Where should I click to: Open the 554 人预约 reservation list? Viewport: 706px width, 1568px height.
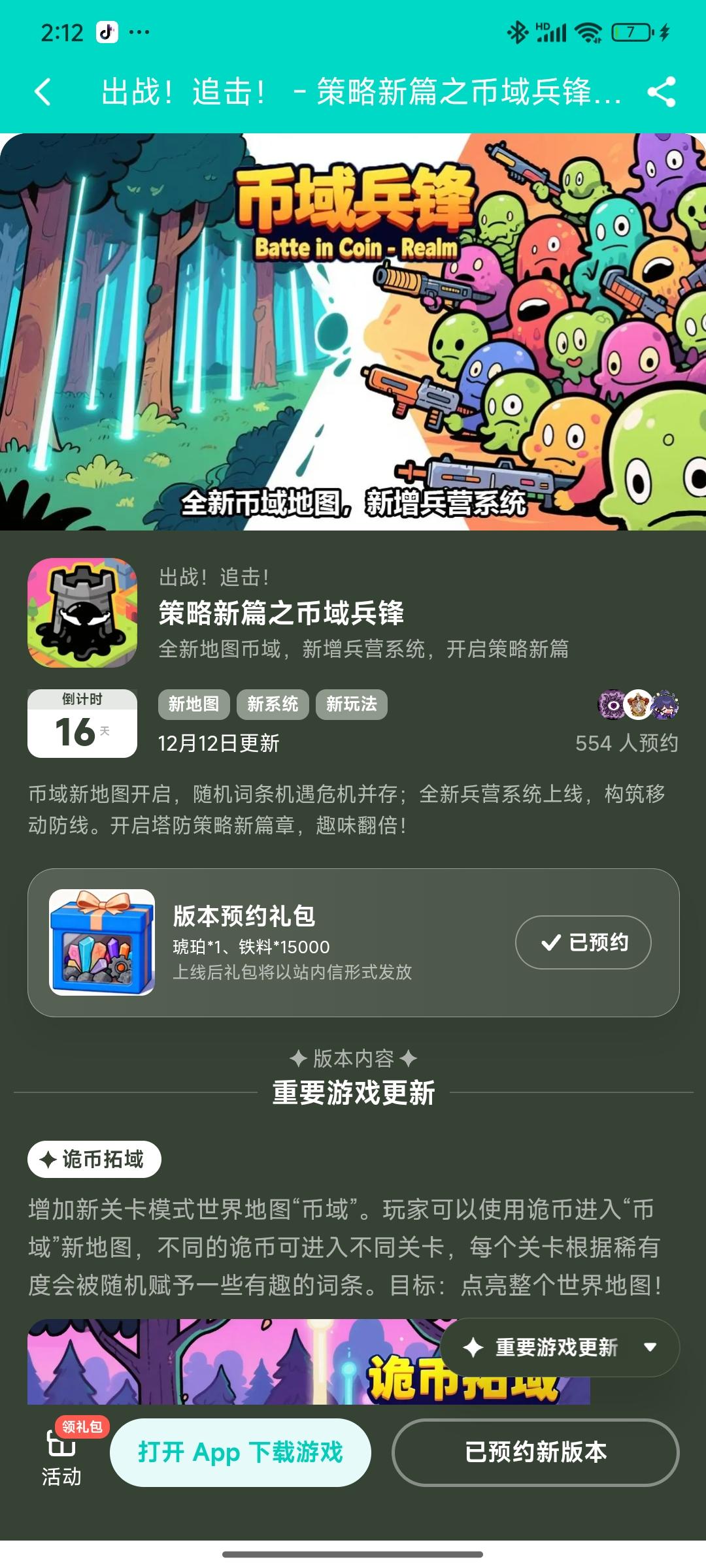(x=627, y=743)
